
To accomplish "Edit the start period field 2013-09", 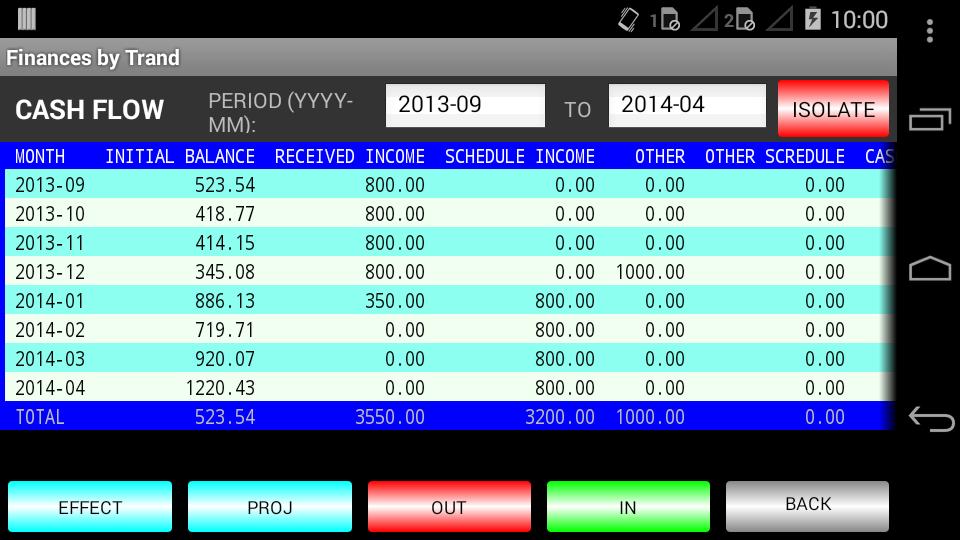I will 465,105.
